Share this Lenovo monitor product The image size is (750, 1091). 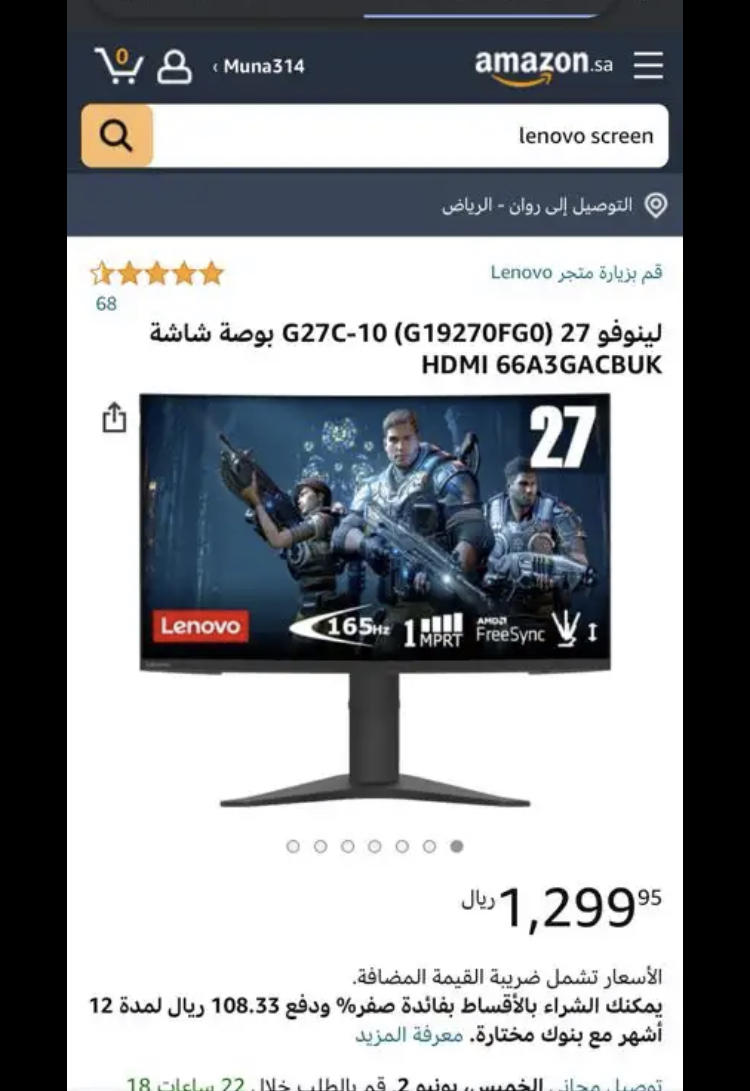coord(115,418)
